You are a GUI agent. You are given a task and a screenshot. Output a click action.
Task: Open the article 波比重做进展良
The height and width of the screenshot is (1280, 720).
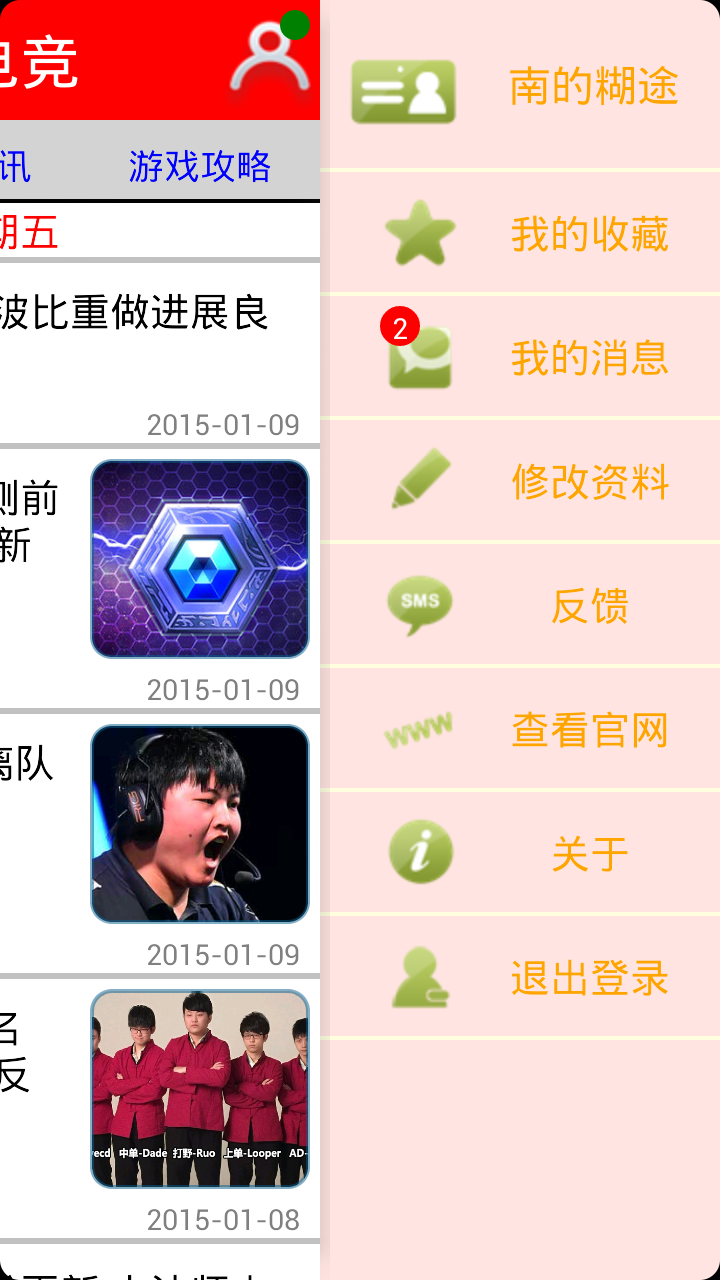click(150, 350)
